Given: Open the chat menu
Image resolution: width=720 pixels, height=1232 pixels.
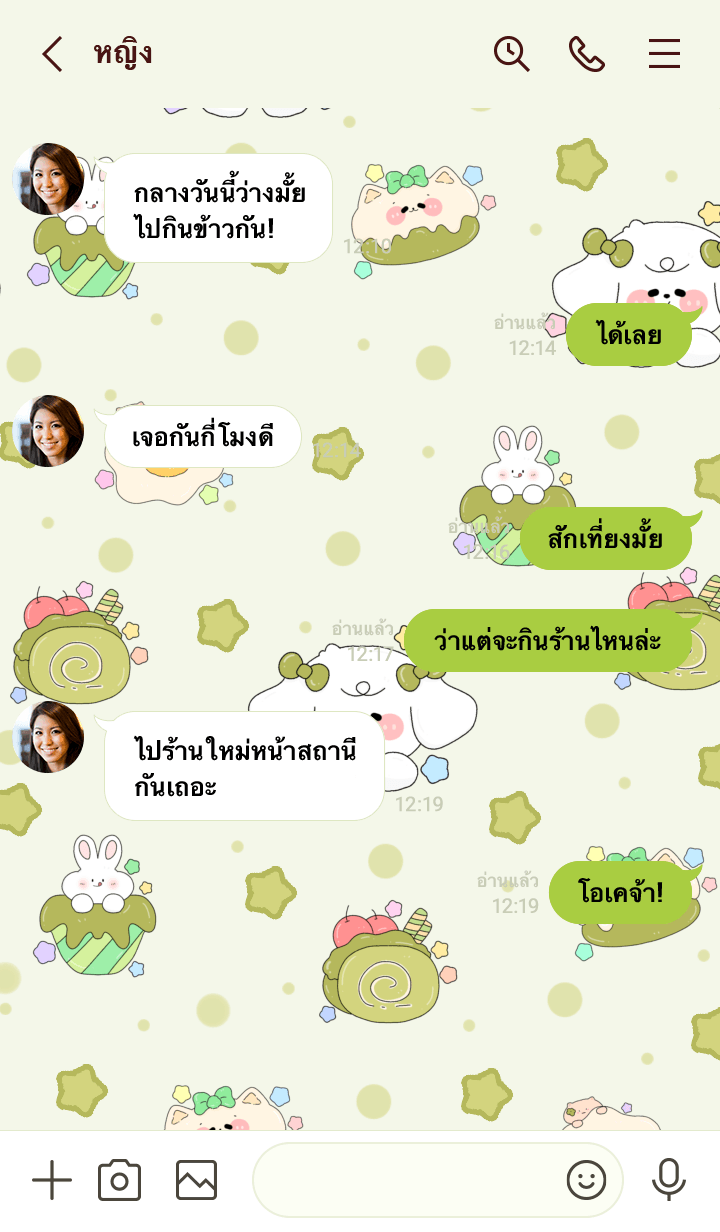Looking at the screenshot, I should pyautogui.click(x=664, y=54).
